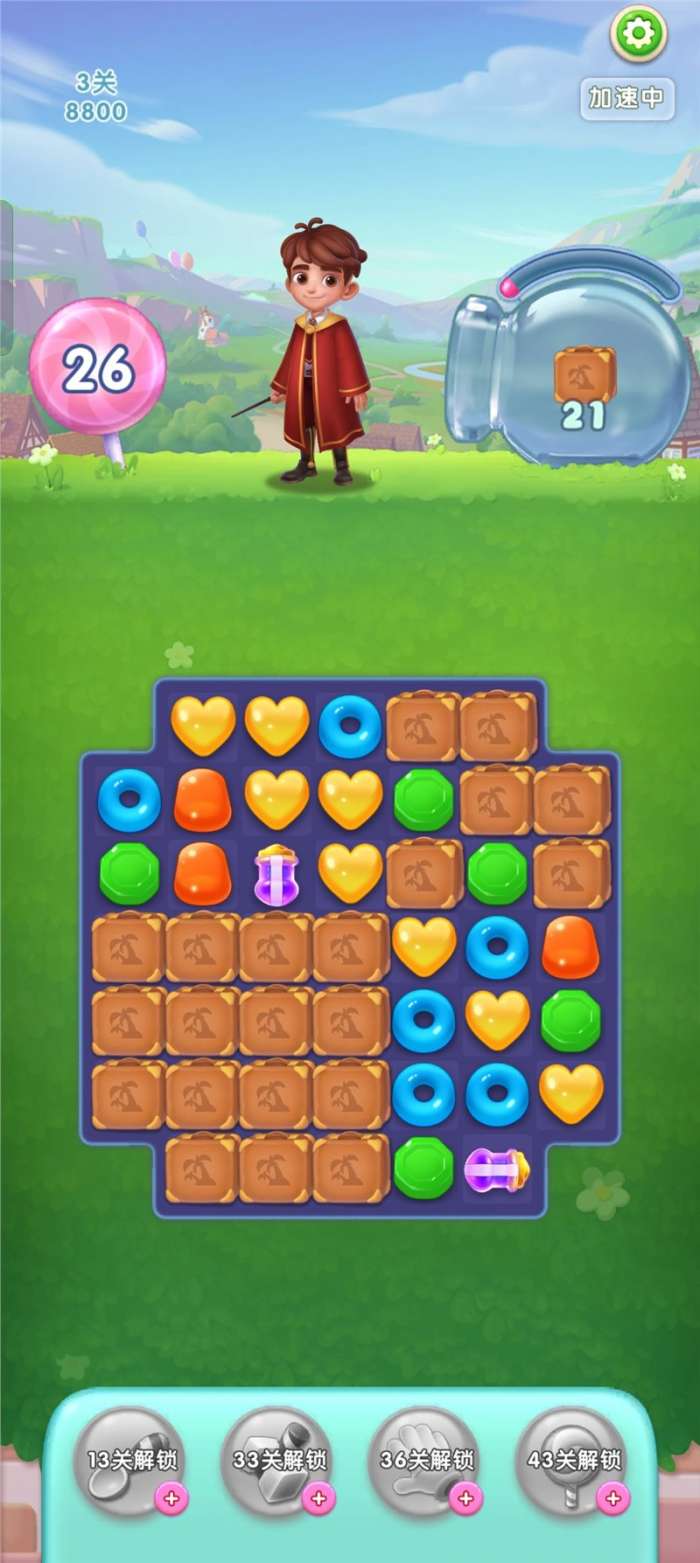Screen dimensions: 700x1563
Task: Select the locked 43关解锁 booster
Action: point(570,1461)
